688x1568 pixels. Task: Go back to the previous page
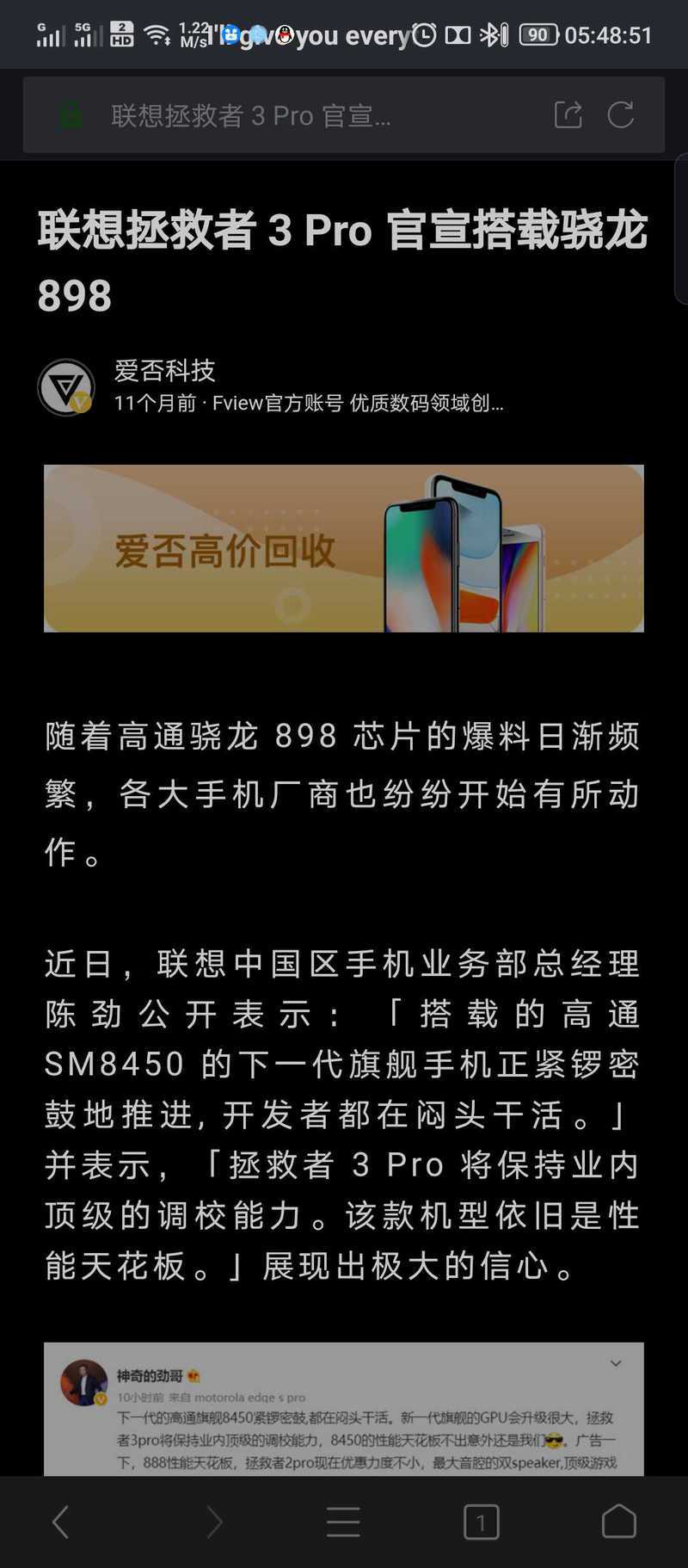(60, 1522)
